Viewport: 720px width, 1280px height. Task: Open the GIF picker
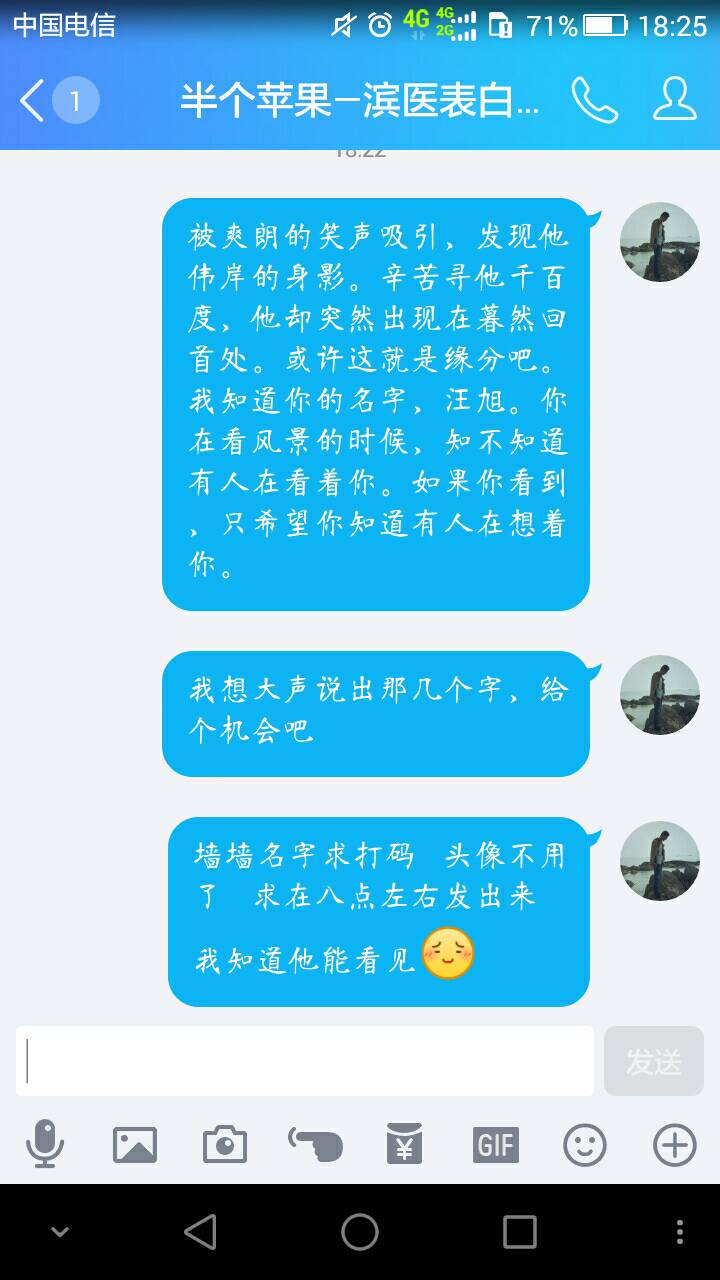pos(495,1144)
